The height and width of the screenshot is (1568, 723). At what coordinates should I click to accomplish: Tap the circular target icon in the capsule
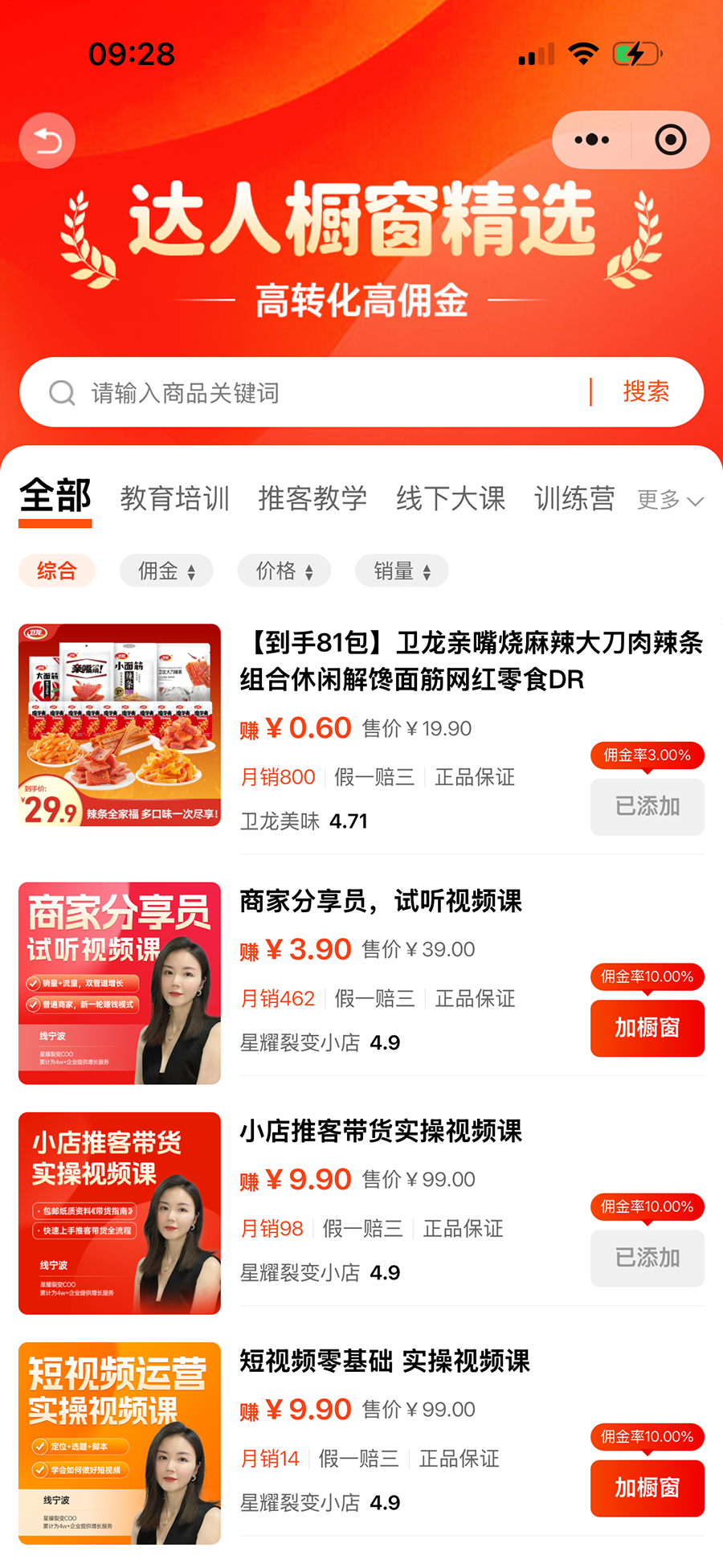coord(669,139)
